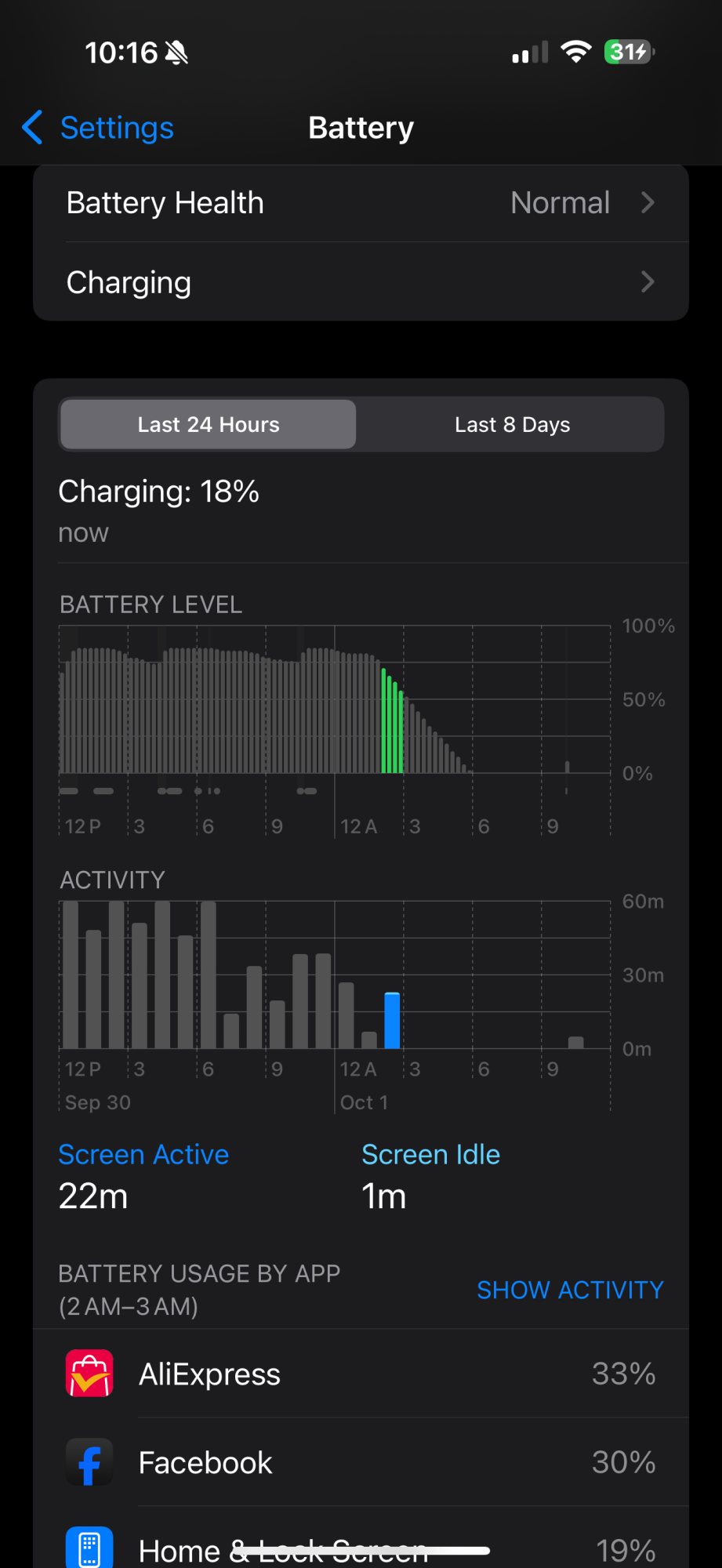The width and height of the screenshot is (722, 1568).
Task: Switch to Last 8 Days view
Action: (x=512, y=425)
